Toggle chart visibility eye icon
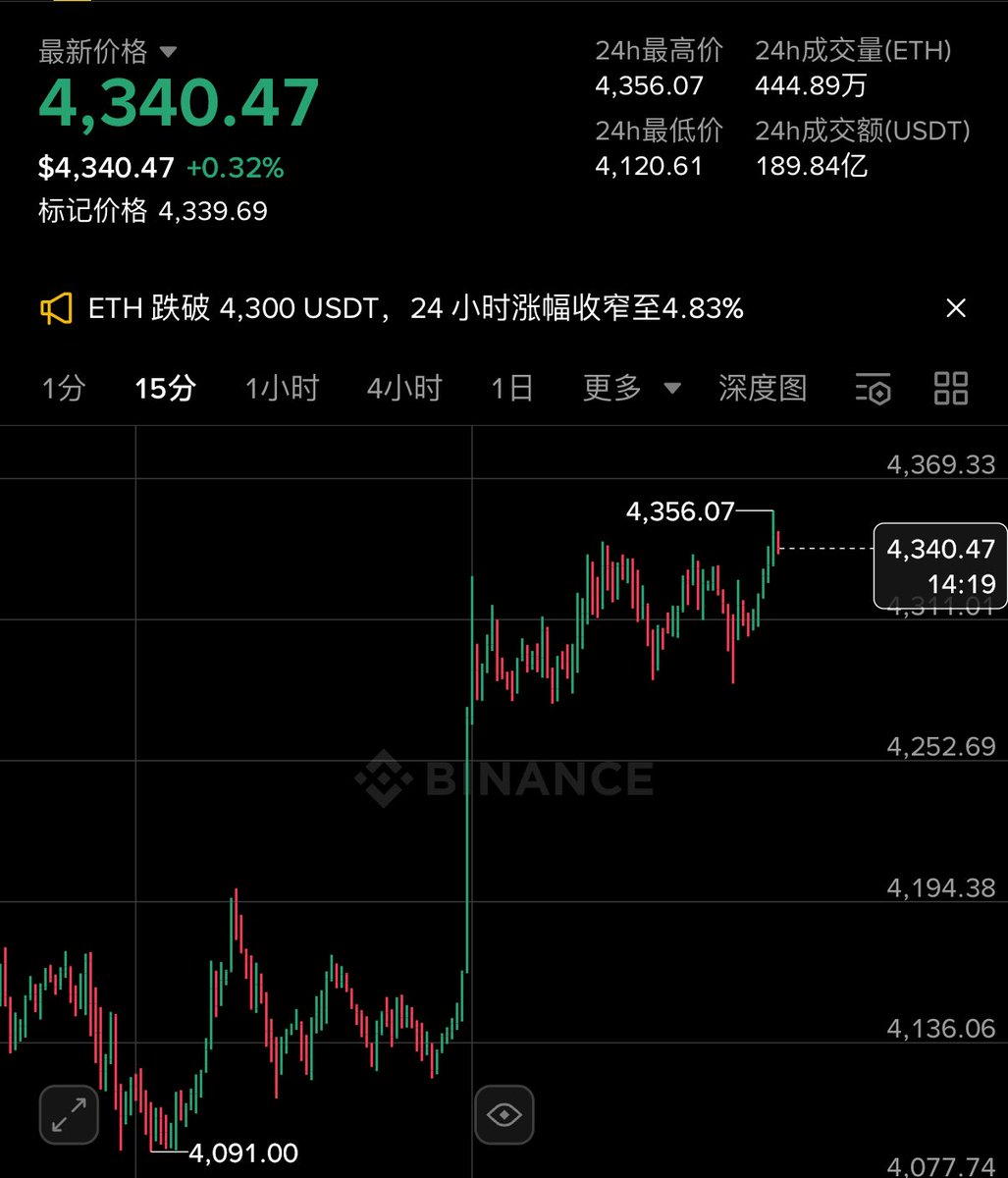 (x=504, y=1115)
